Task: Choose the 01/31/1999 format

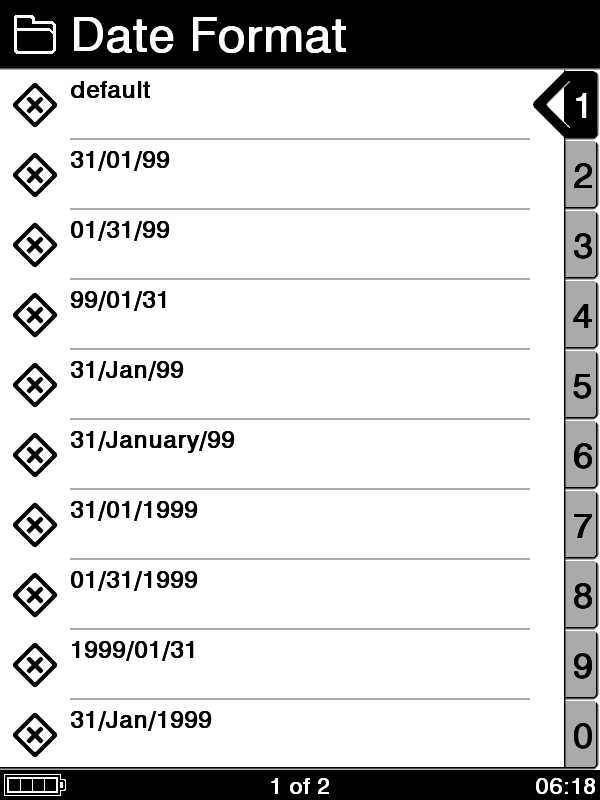Action: [x=134, y=581]
